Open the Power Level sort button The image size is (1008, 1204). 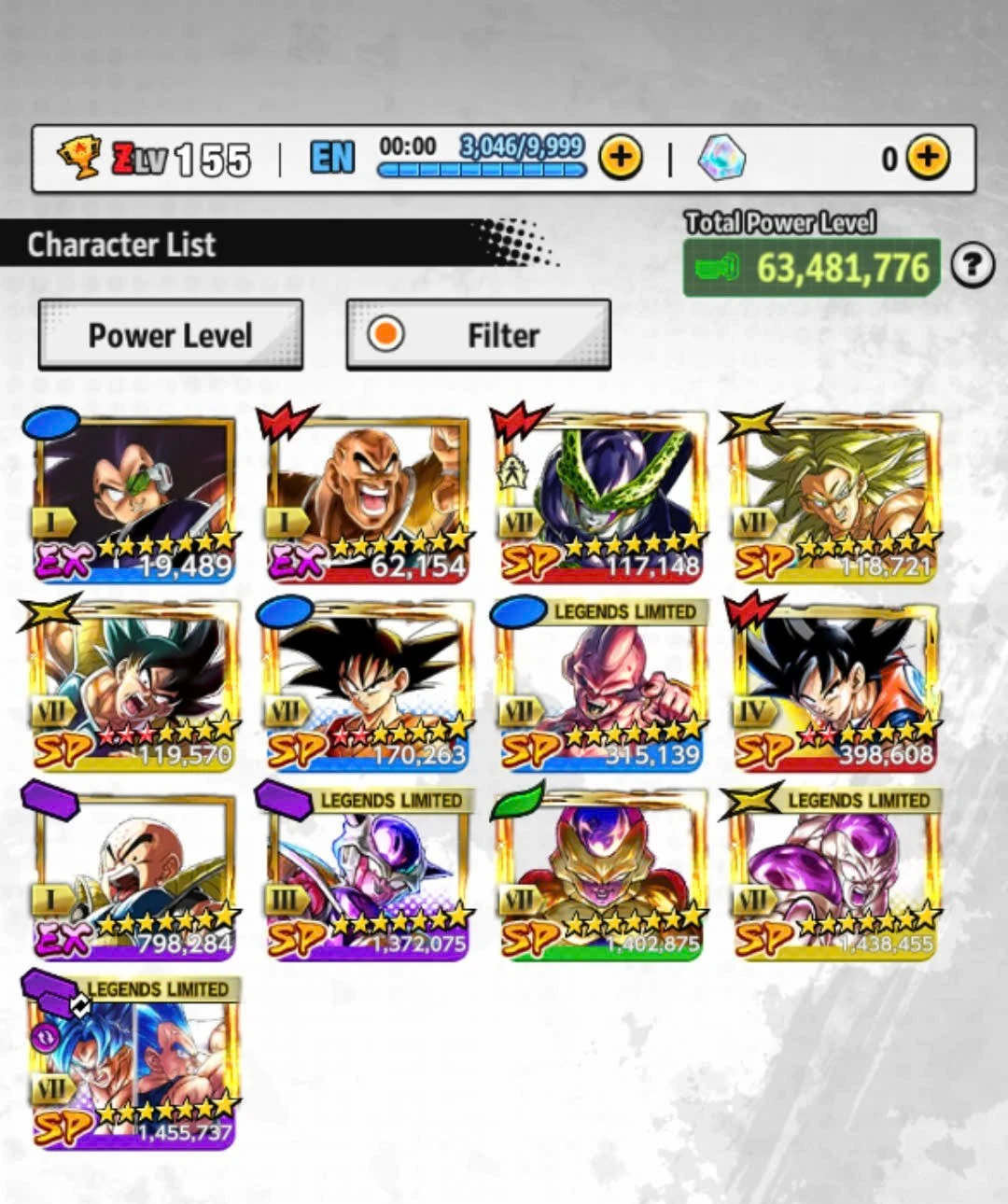(170, 335)
